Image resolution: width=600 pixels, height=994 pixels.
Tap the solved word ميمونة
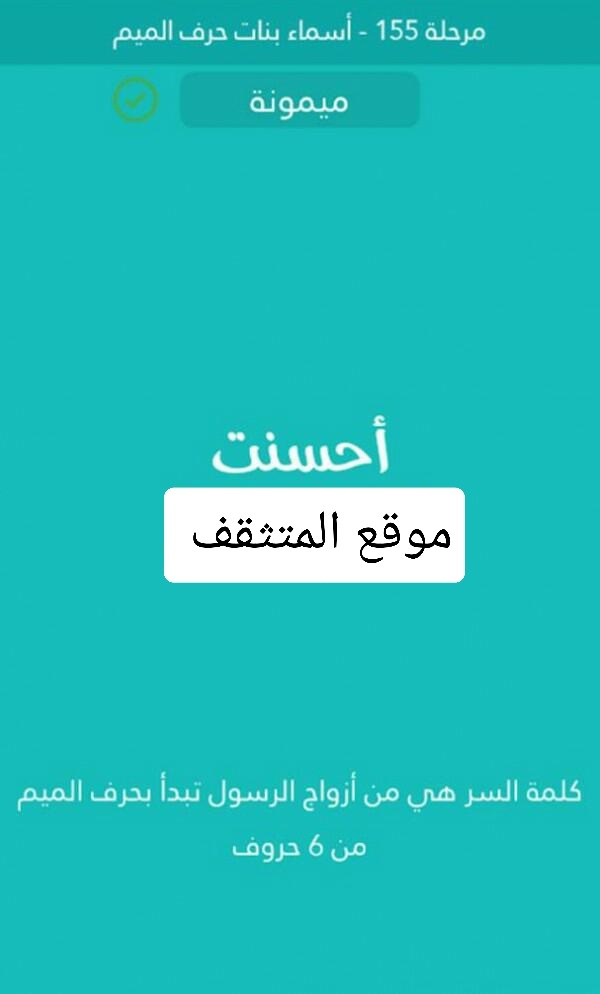point(299,101)
